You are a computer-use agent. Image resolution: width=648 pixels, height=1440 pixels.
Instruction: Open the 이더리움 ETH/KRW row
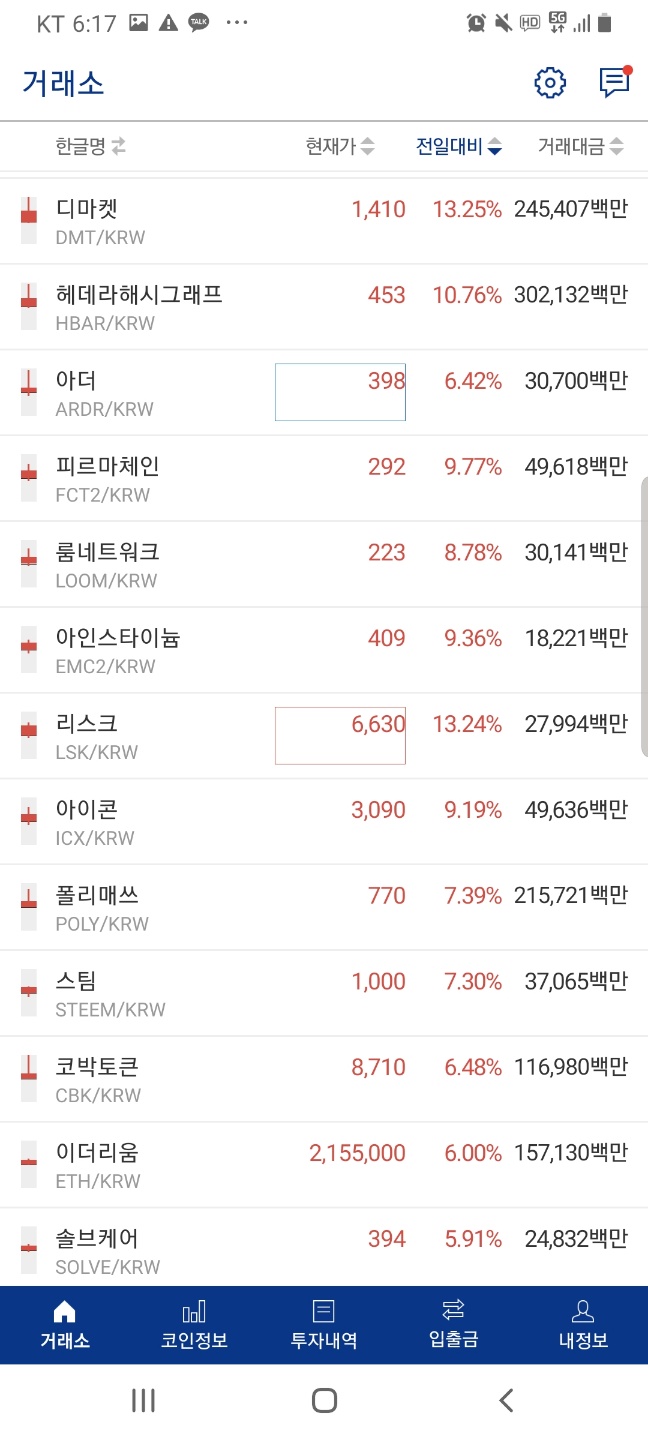(x=324, y=1165)
